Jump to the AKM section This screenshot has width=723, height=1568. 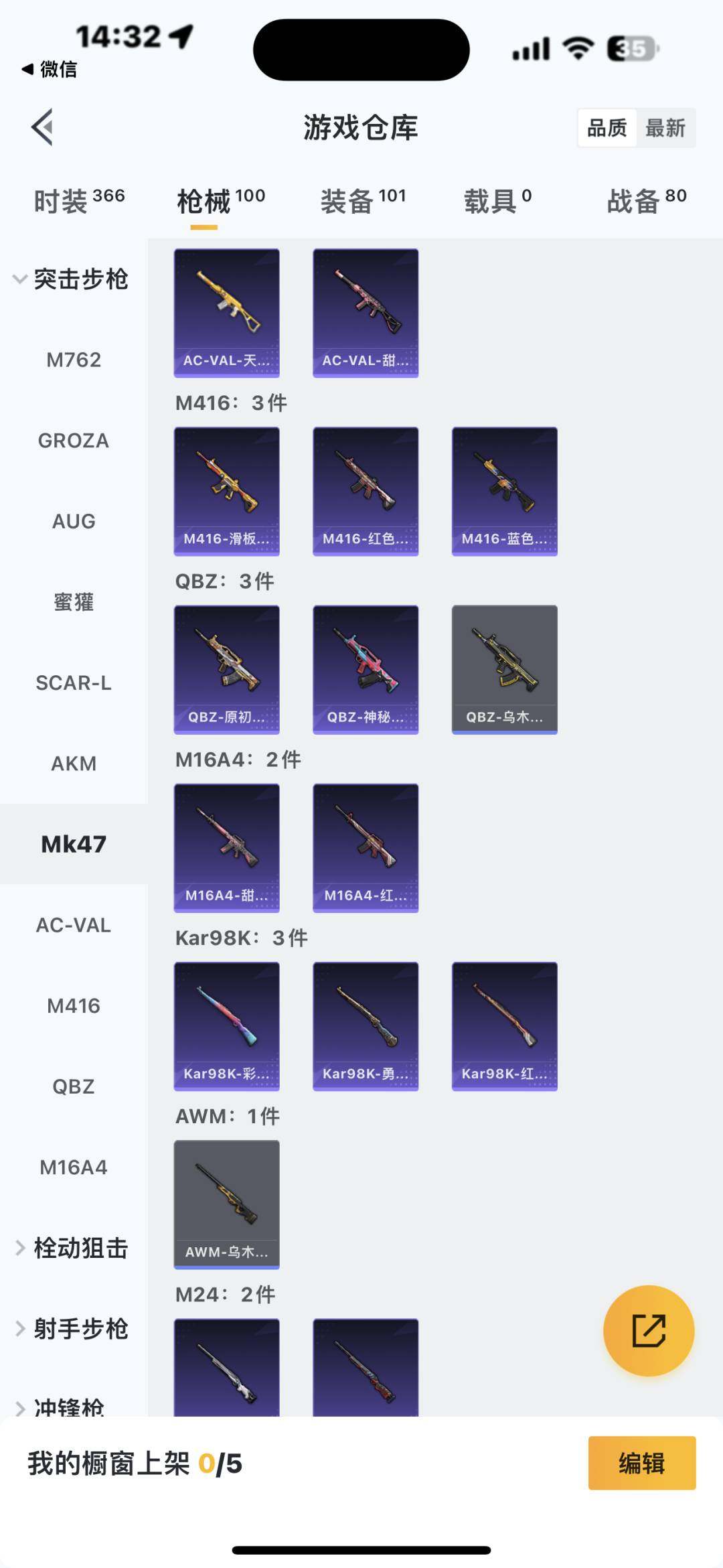click(74, 764)
